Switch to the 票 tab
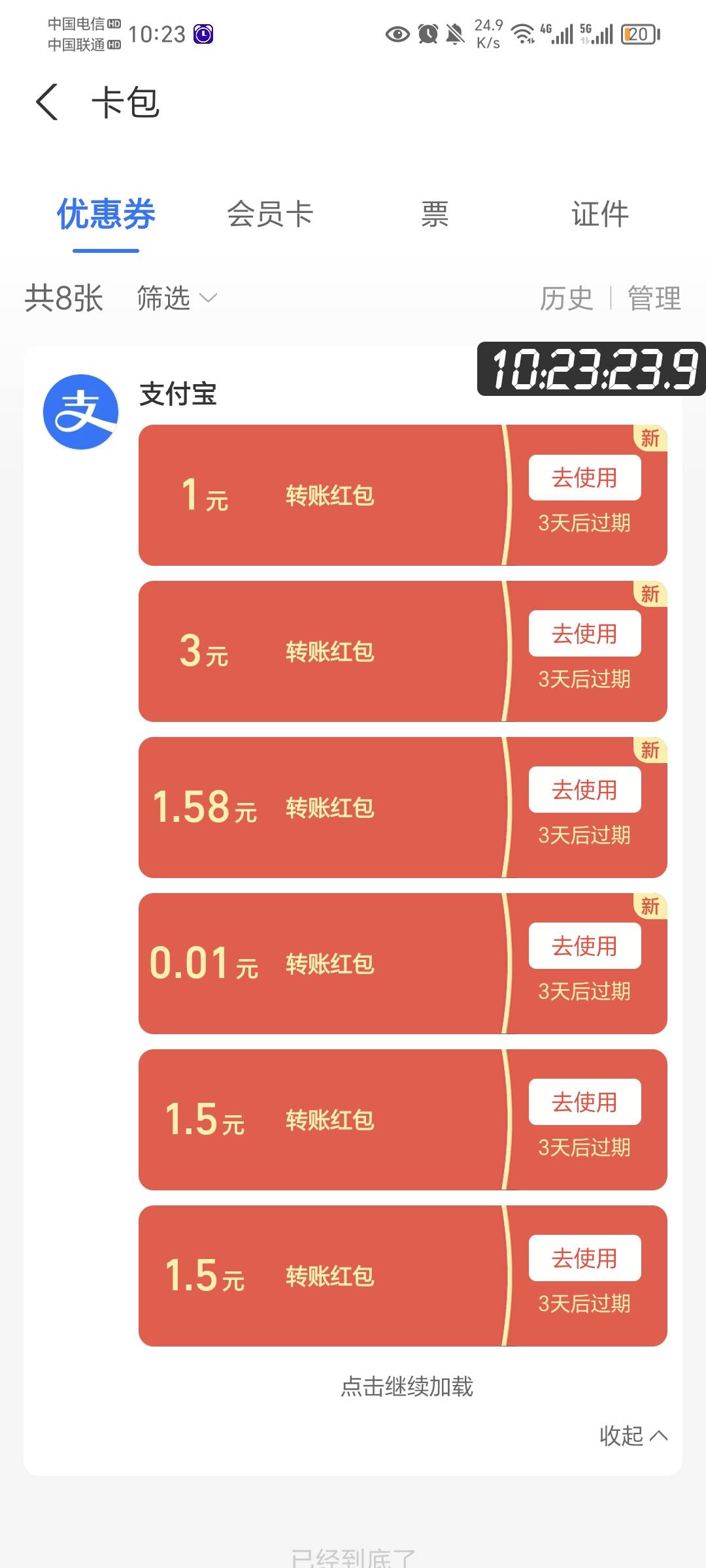706x1568 pixels. pos(435,214)
